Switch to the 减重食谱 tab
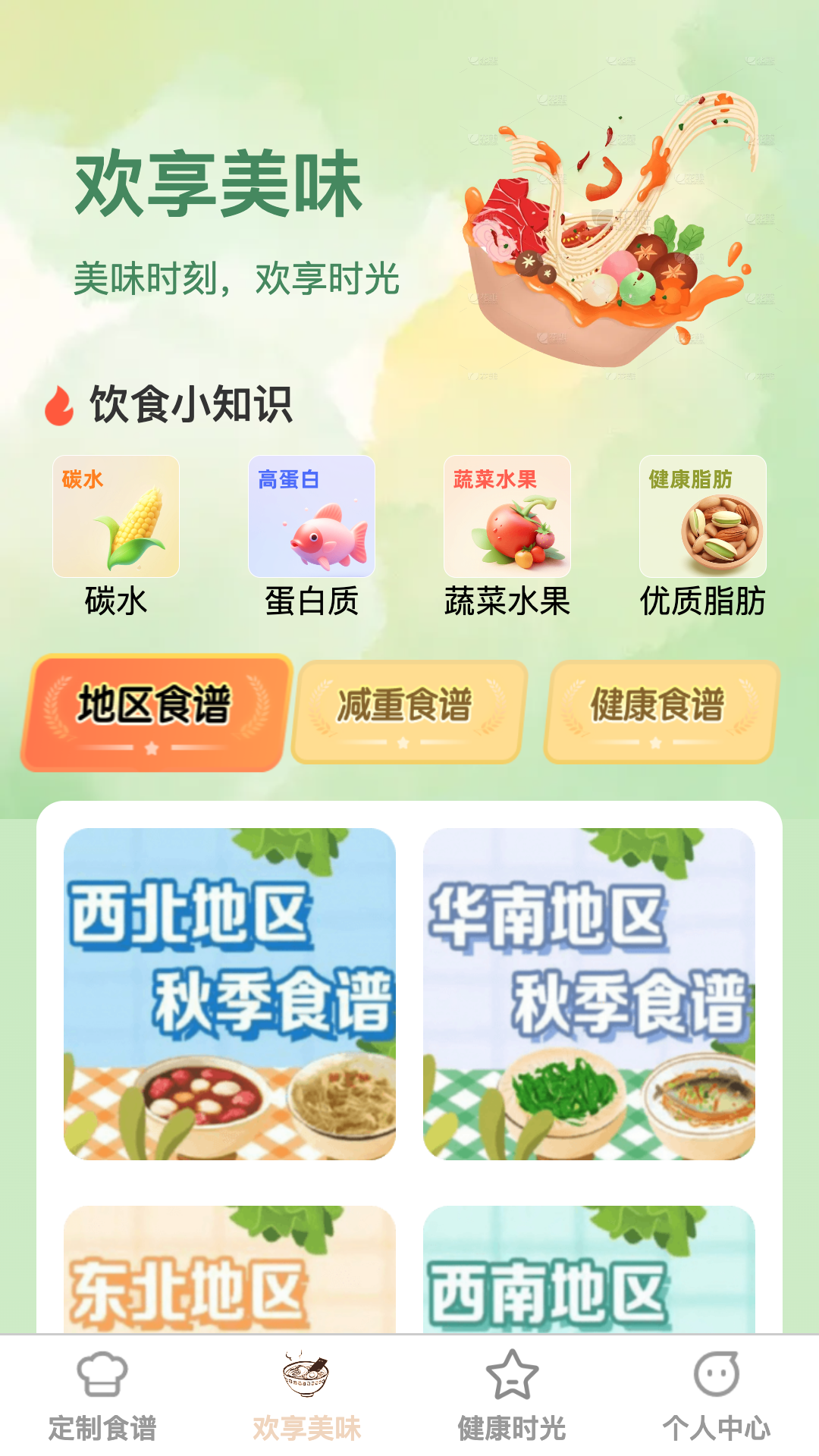This screenshot has width=819, height=1456. [408, 711]
